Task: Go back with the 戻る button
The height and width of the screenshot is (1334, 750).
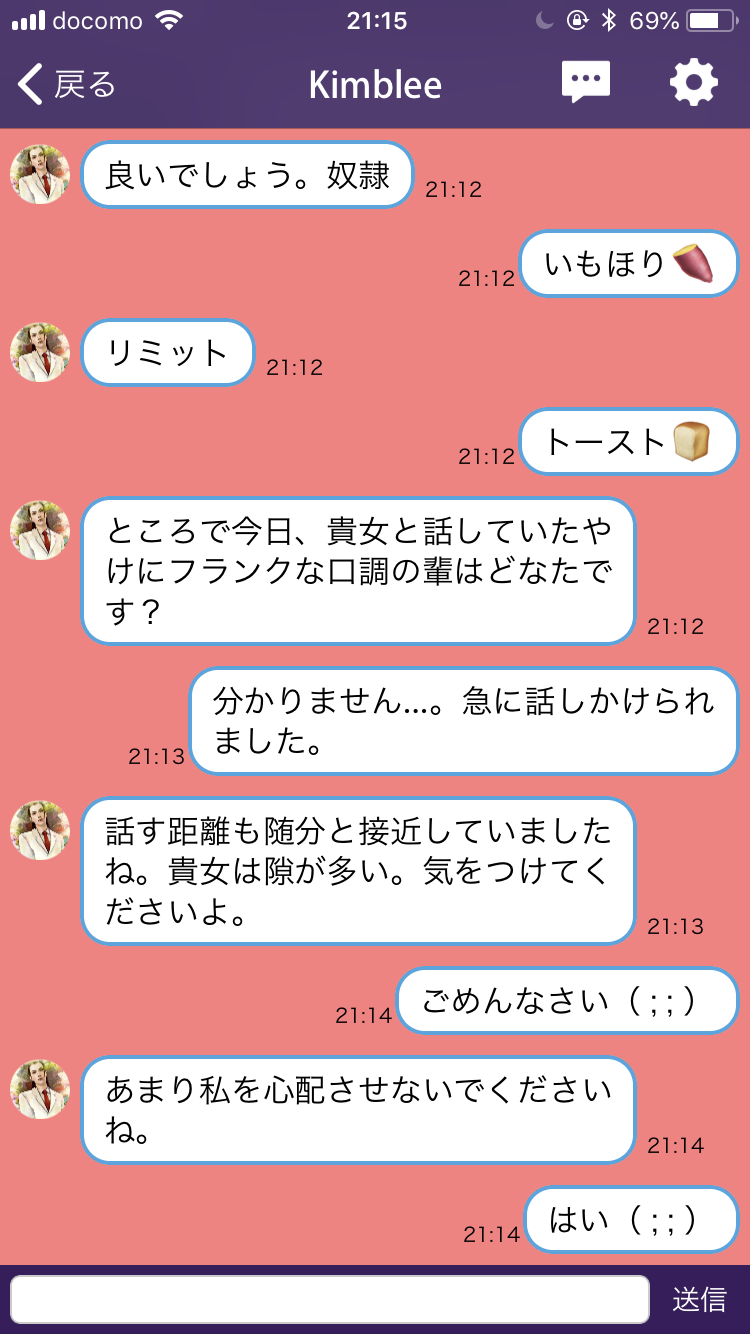Action: 66,85
